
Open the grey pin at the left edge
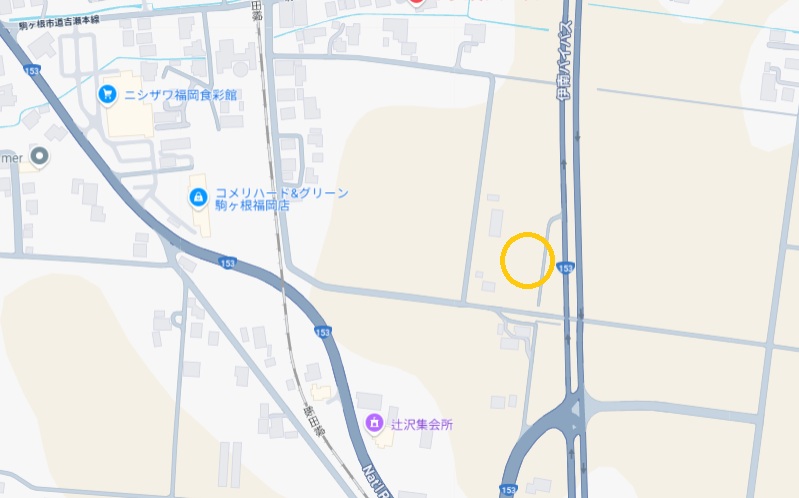coord(39,156)
